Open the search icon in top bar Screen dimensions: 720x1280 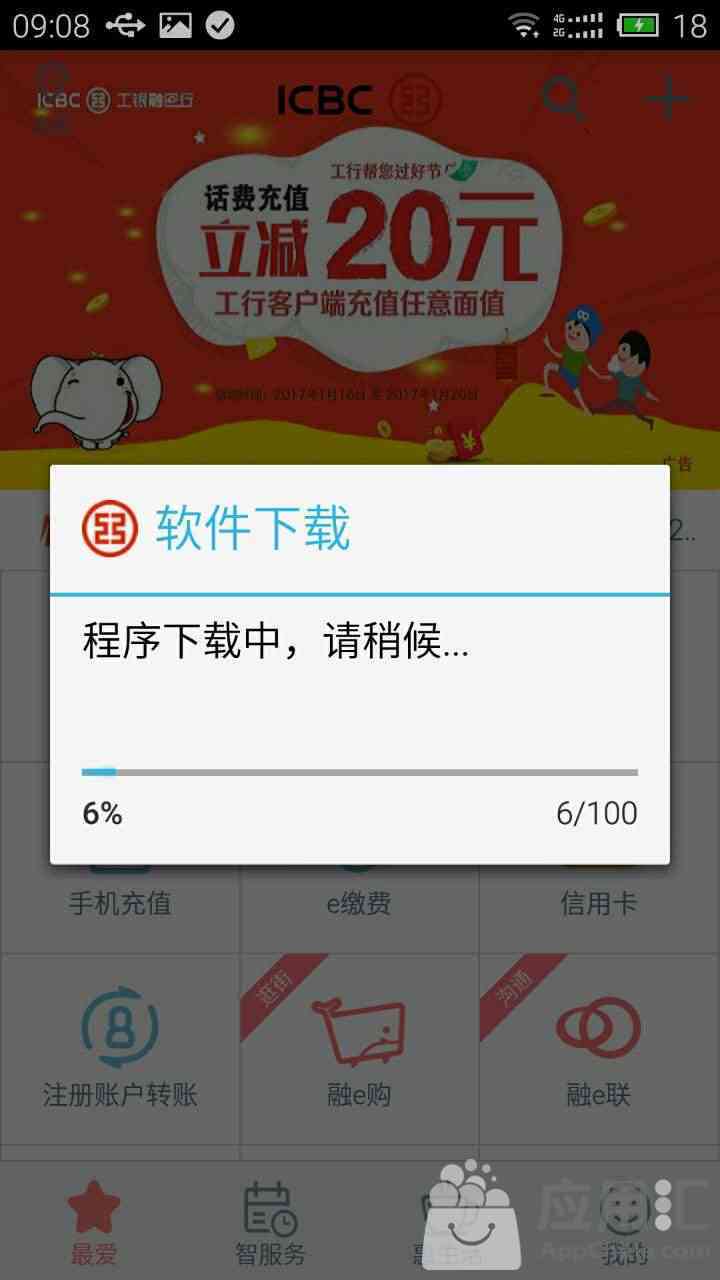563,99
